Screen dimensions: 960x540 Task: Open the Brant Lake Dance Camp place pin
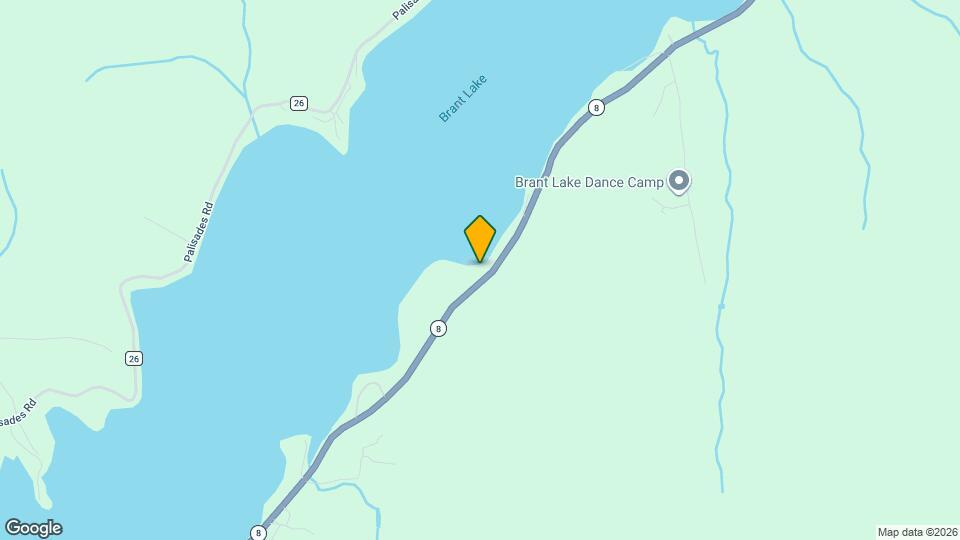tap(679, 181)
